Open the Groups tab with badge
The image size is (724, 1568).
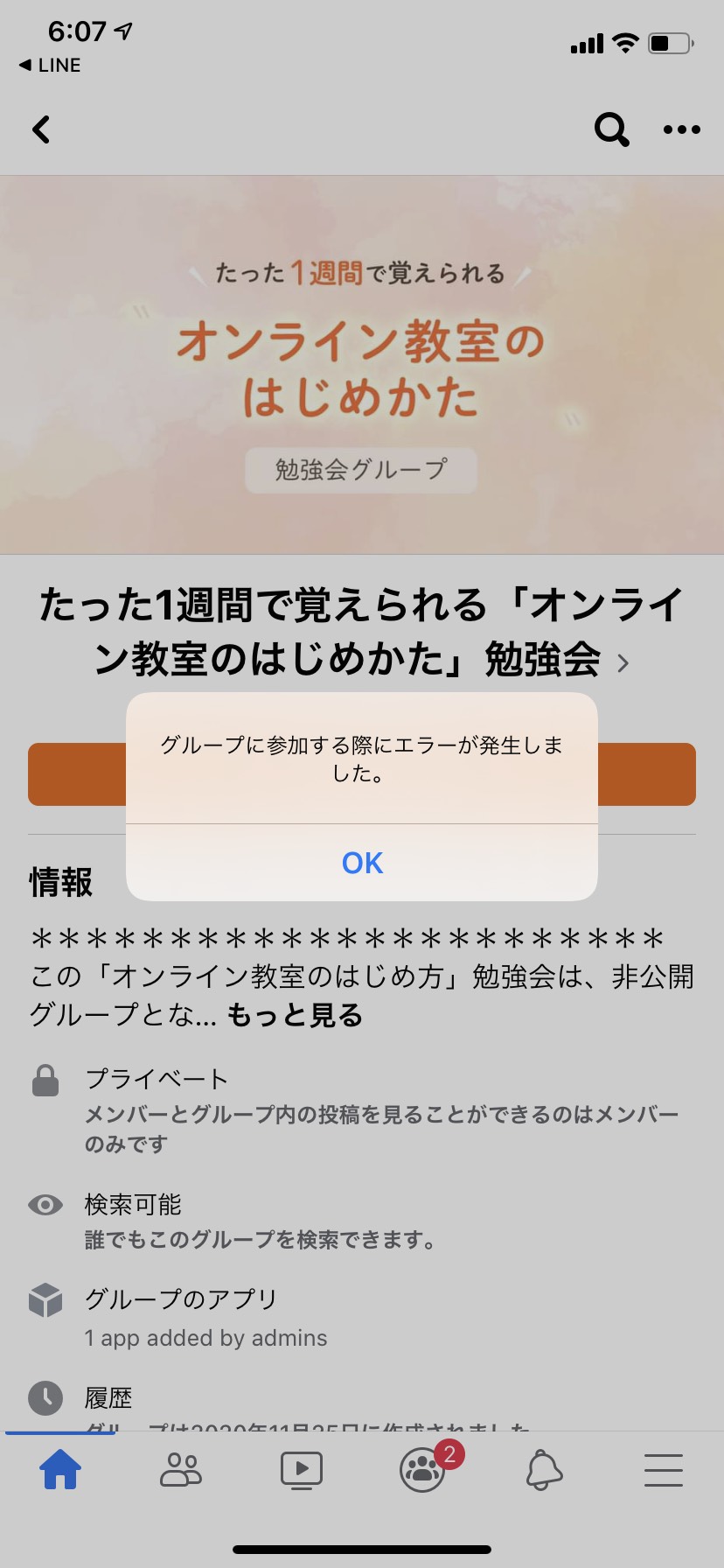[x=423, y=1470]
